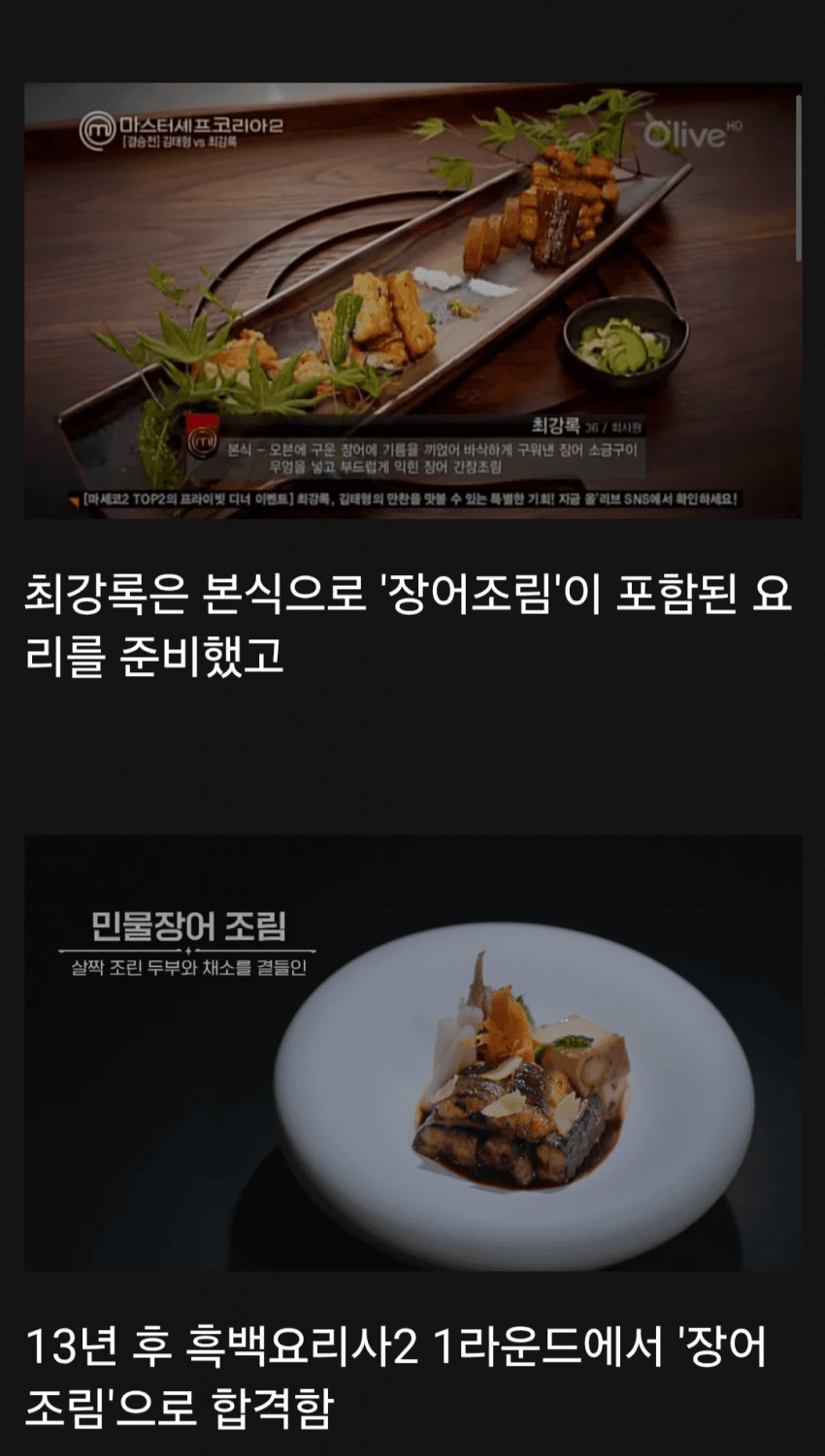
Task: Open the MasterChef Korea 2 eel dish image
Action: [412, 301]
